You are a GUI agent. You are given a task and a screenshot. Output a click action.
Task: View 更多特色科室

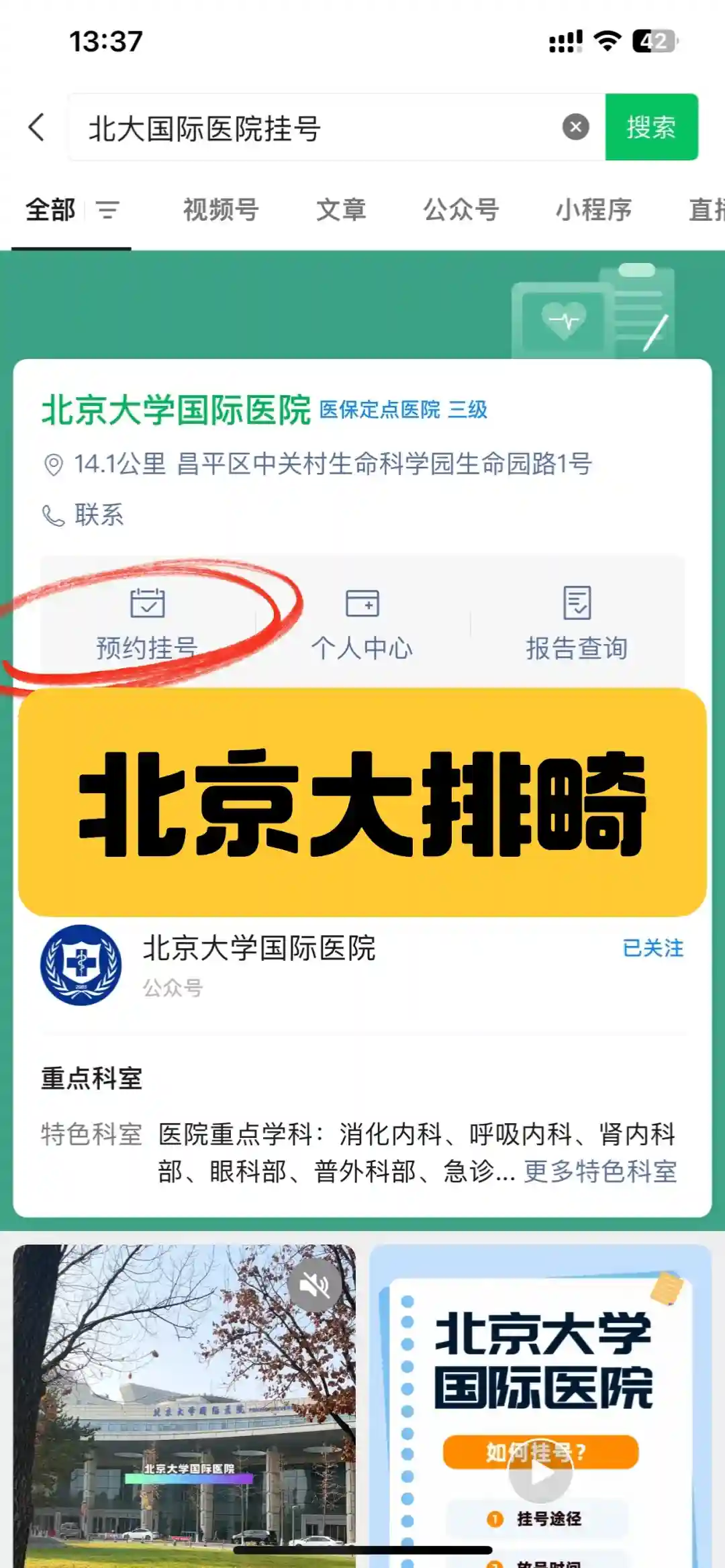tap(599, 1171)
